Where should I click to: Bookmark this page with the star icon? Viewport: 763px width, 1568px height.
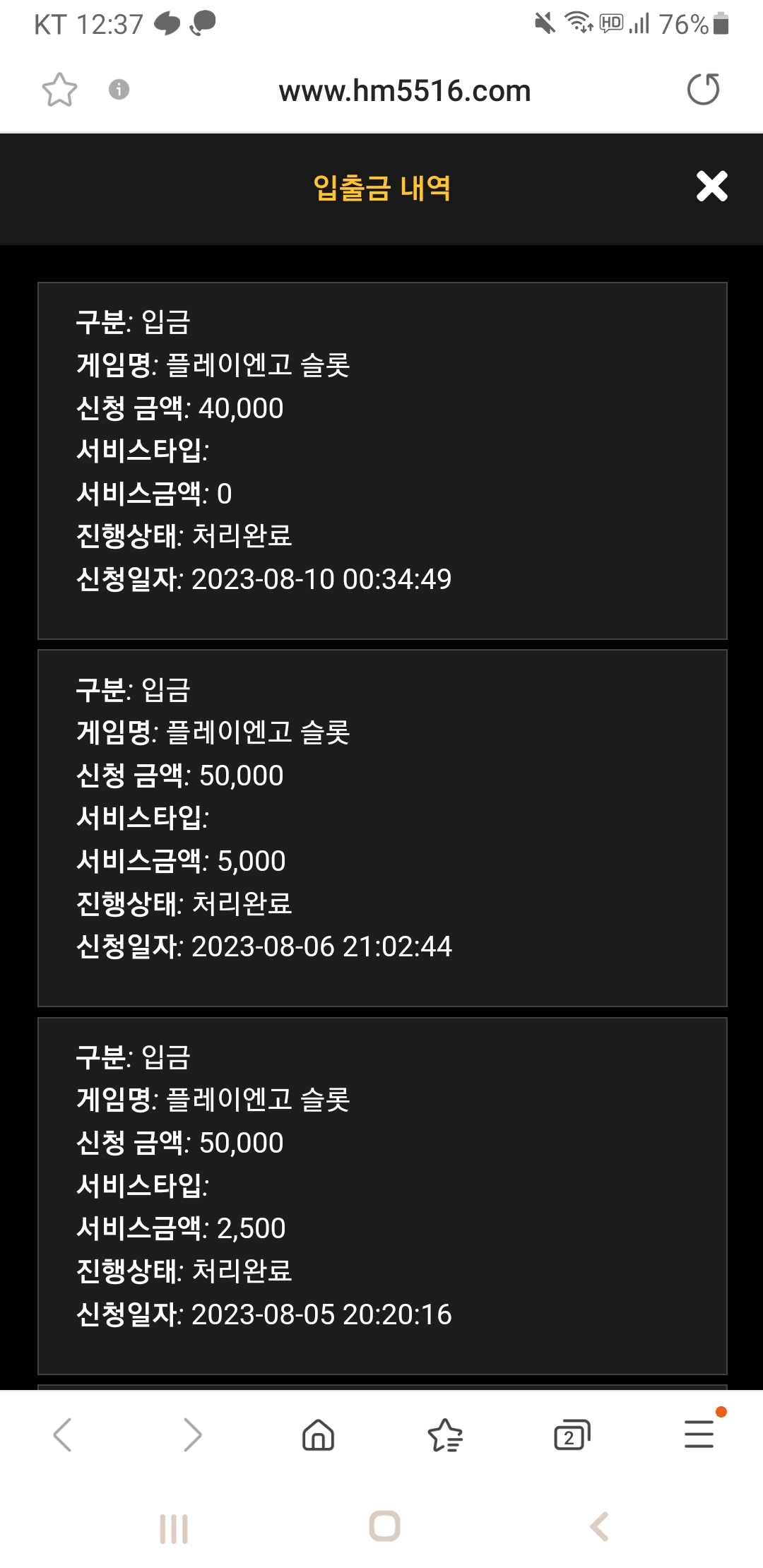[x=59, y=90]
